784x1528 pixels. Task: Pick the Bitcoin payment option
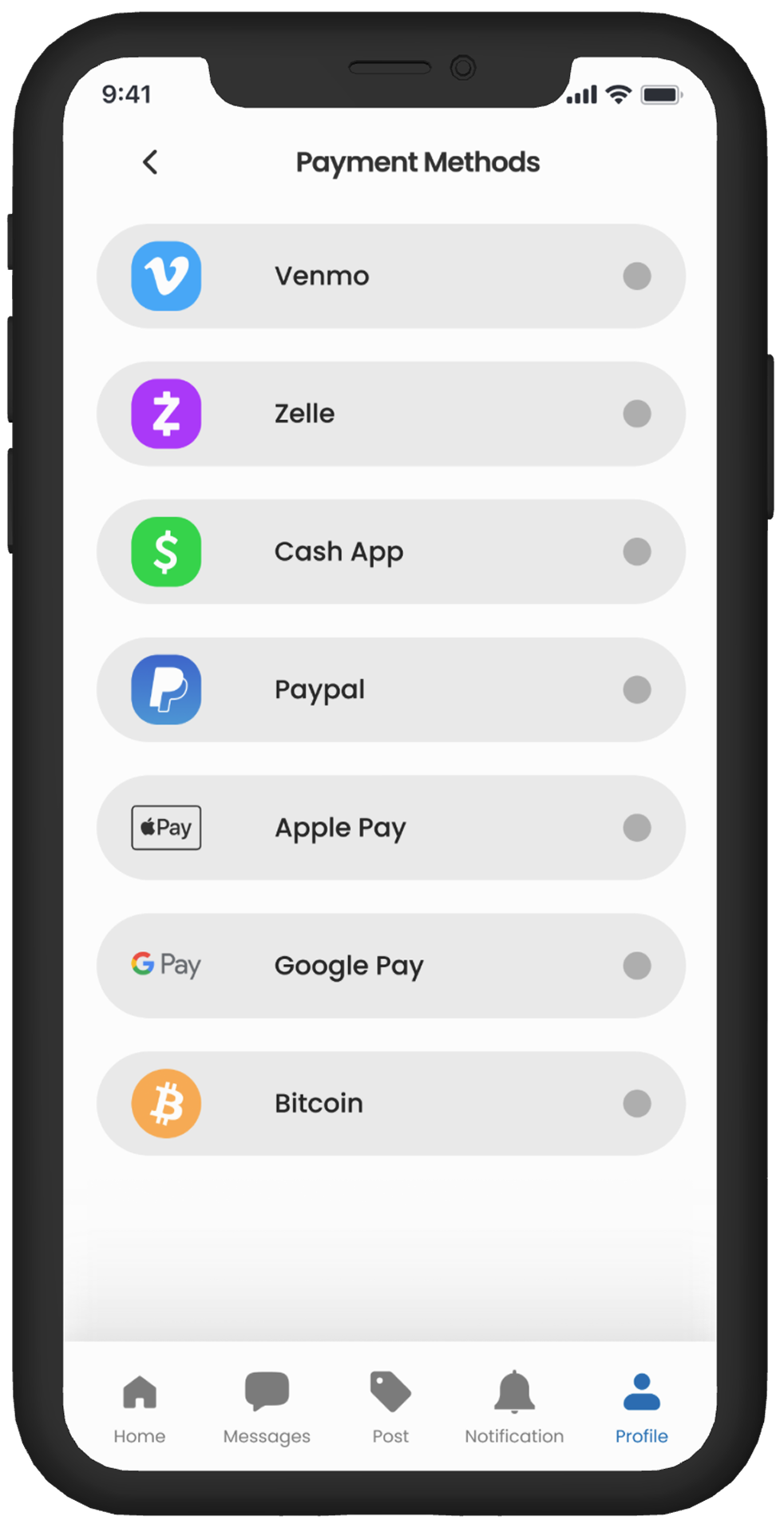(x=636, y=1104)
